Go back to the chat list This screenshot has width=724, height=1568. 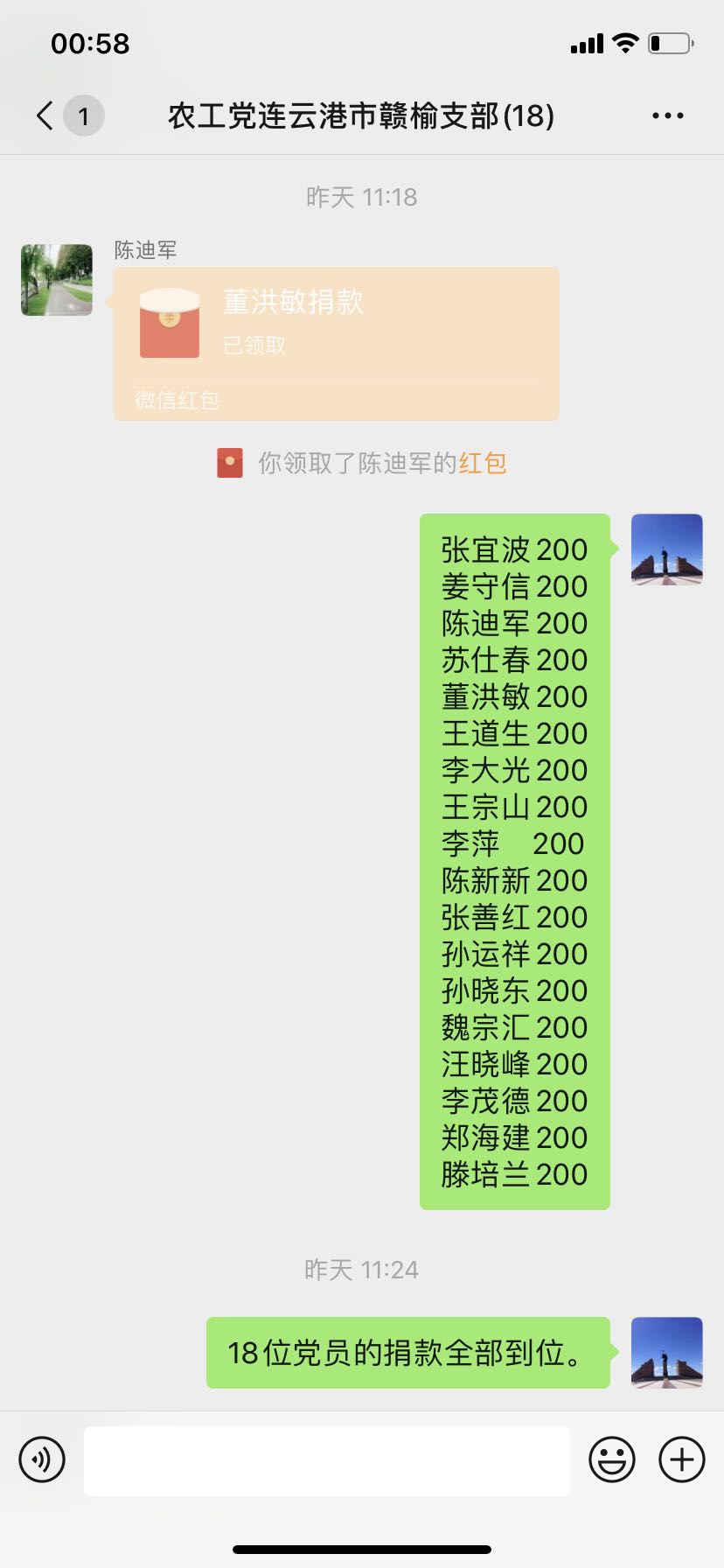[x=45, y=115]
